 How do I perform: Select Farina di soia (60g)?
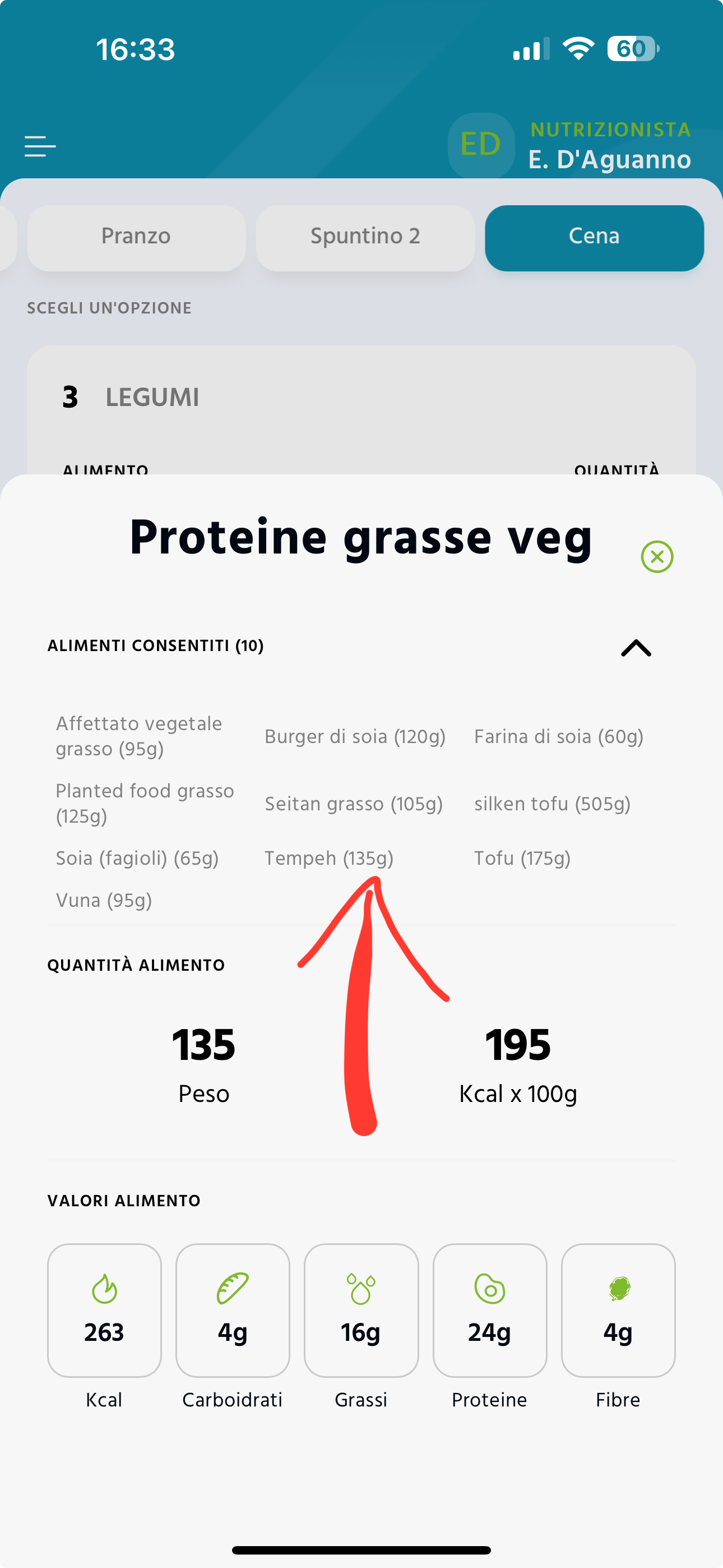(x=559, y=736)
